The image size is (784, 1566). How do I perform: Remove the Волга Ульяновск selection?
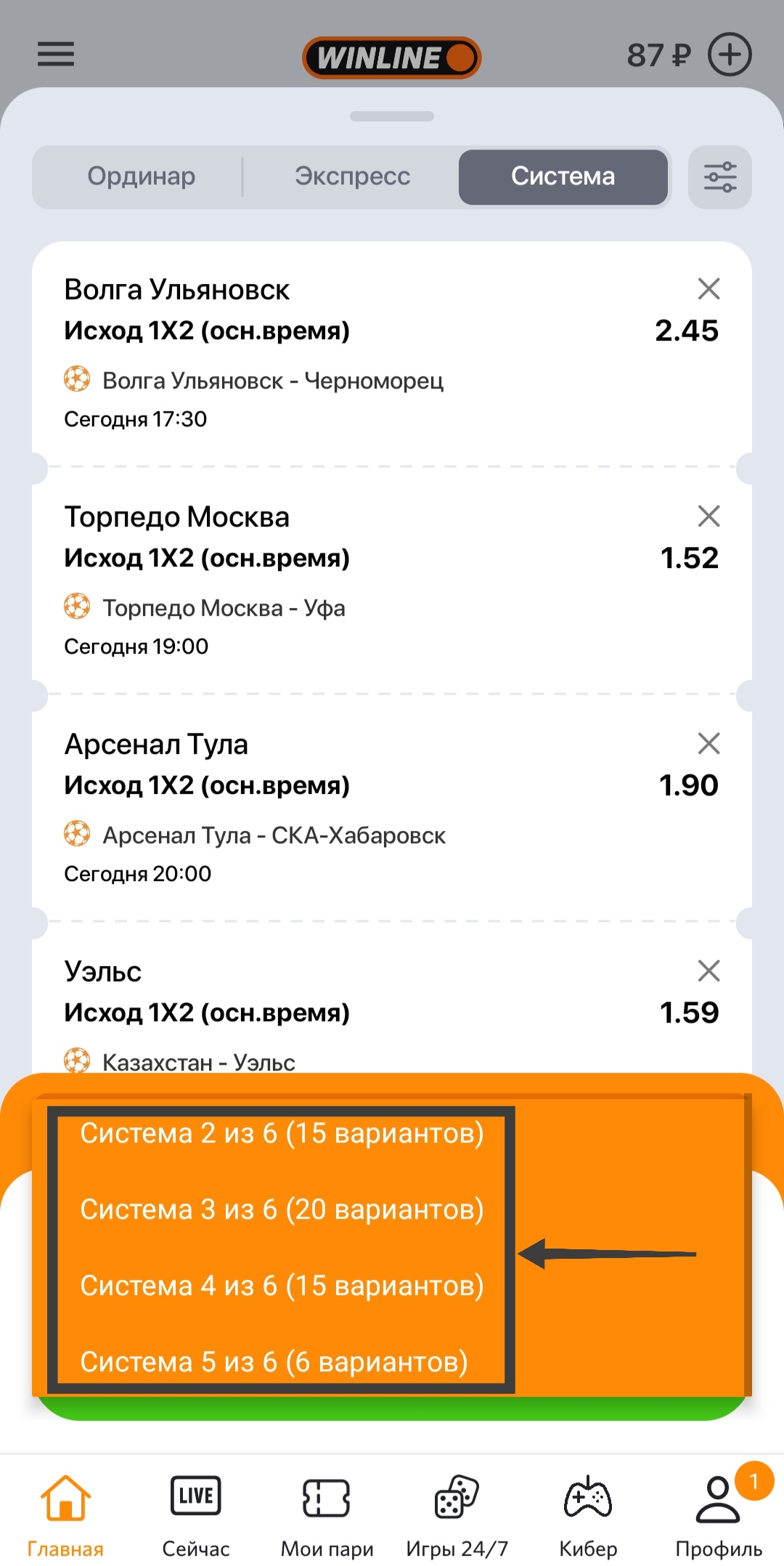click(709, 289)
